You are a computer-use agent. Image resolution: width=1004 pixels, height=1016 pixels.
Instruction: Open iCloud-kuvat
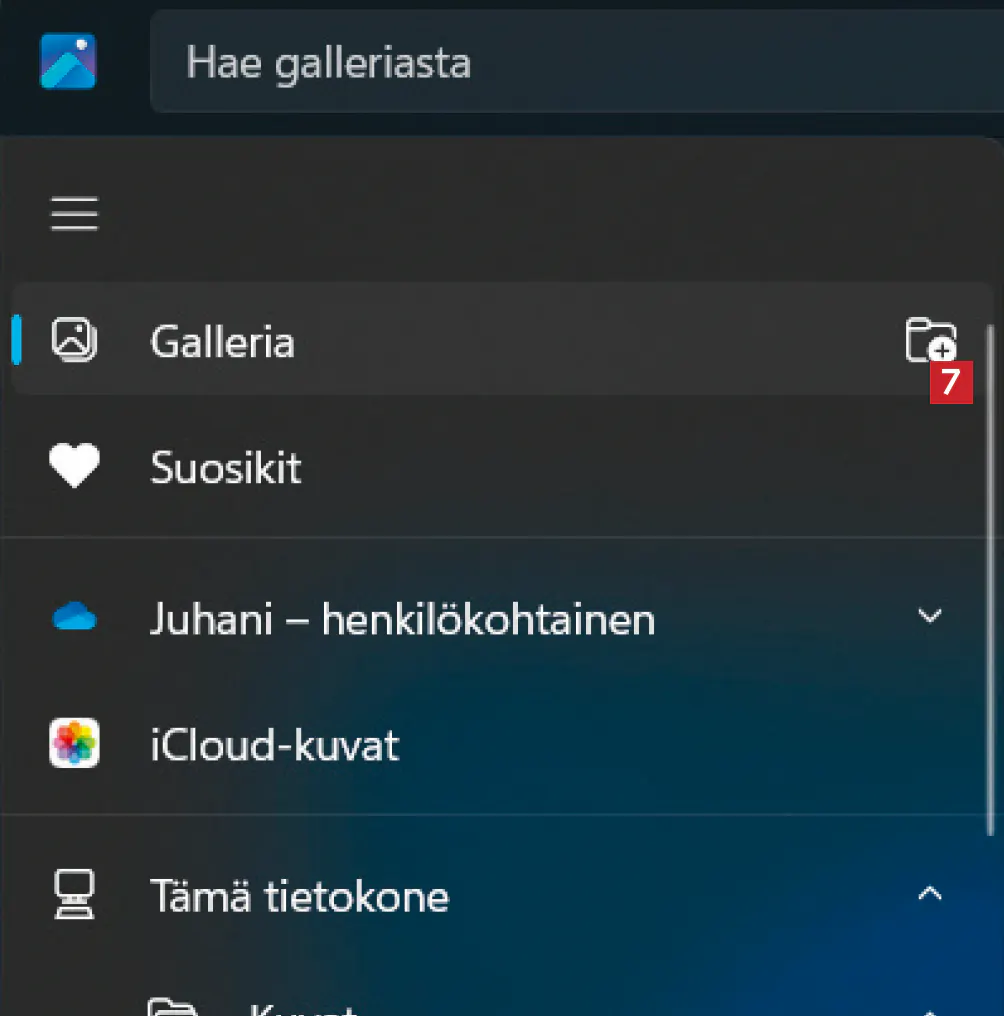[x=274, y=745]
